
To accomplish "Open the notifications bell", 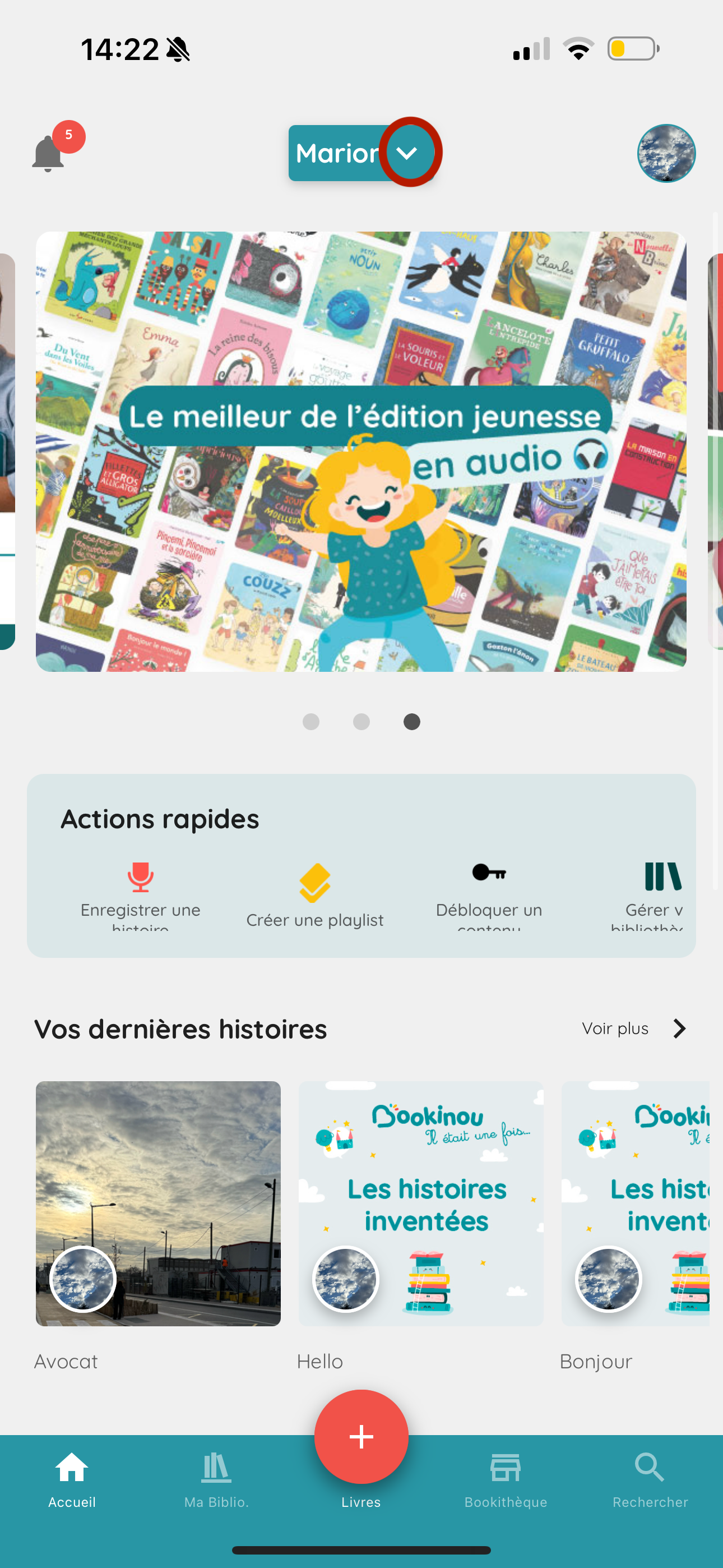I will (49, 153).
